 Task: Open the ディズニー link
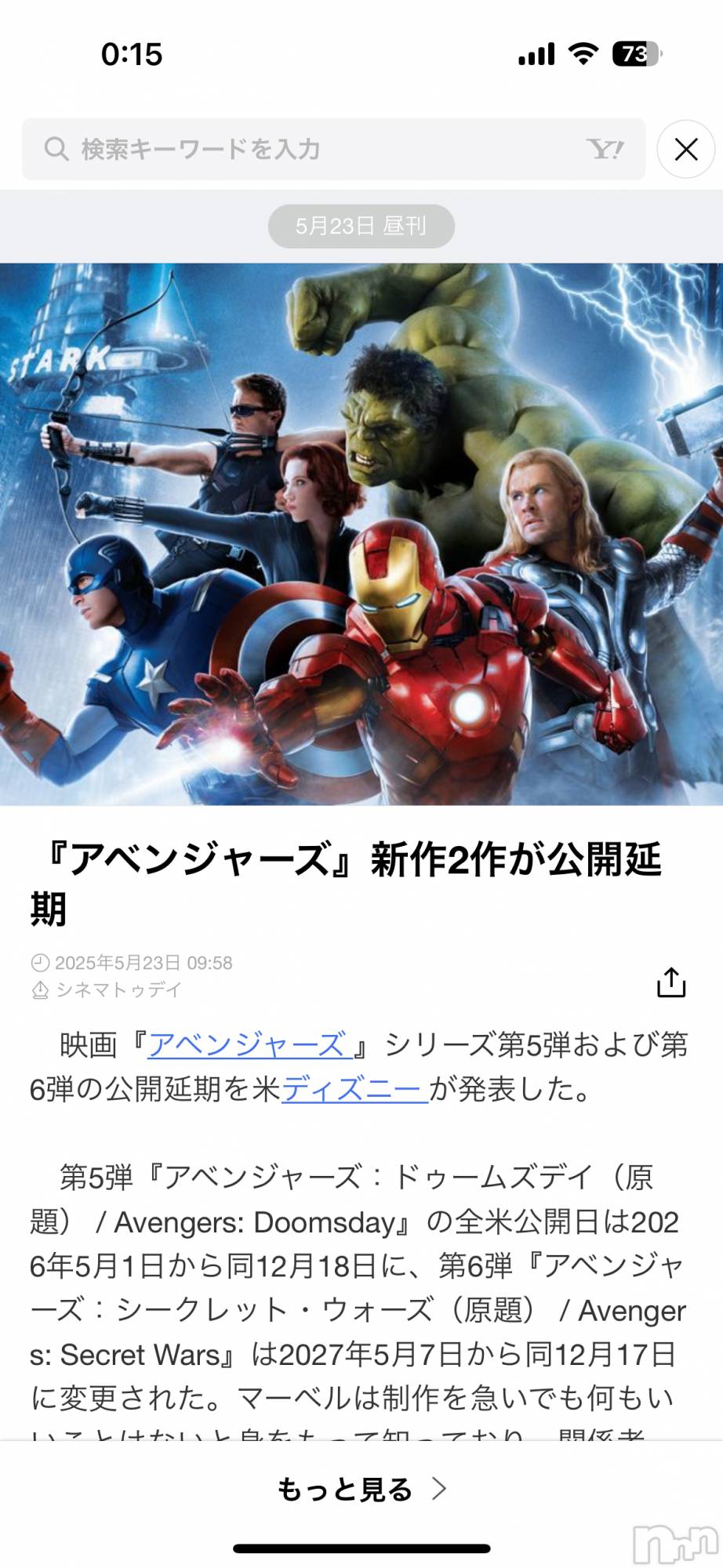point(354,1089)
